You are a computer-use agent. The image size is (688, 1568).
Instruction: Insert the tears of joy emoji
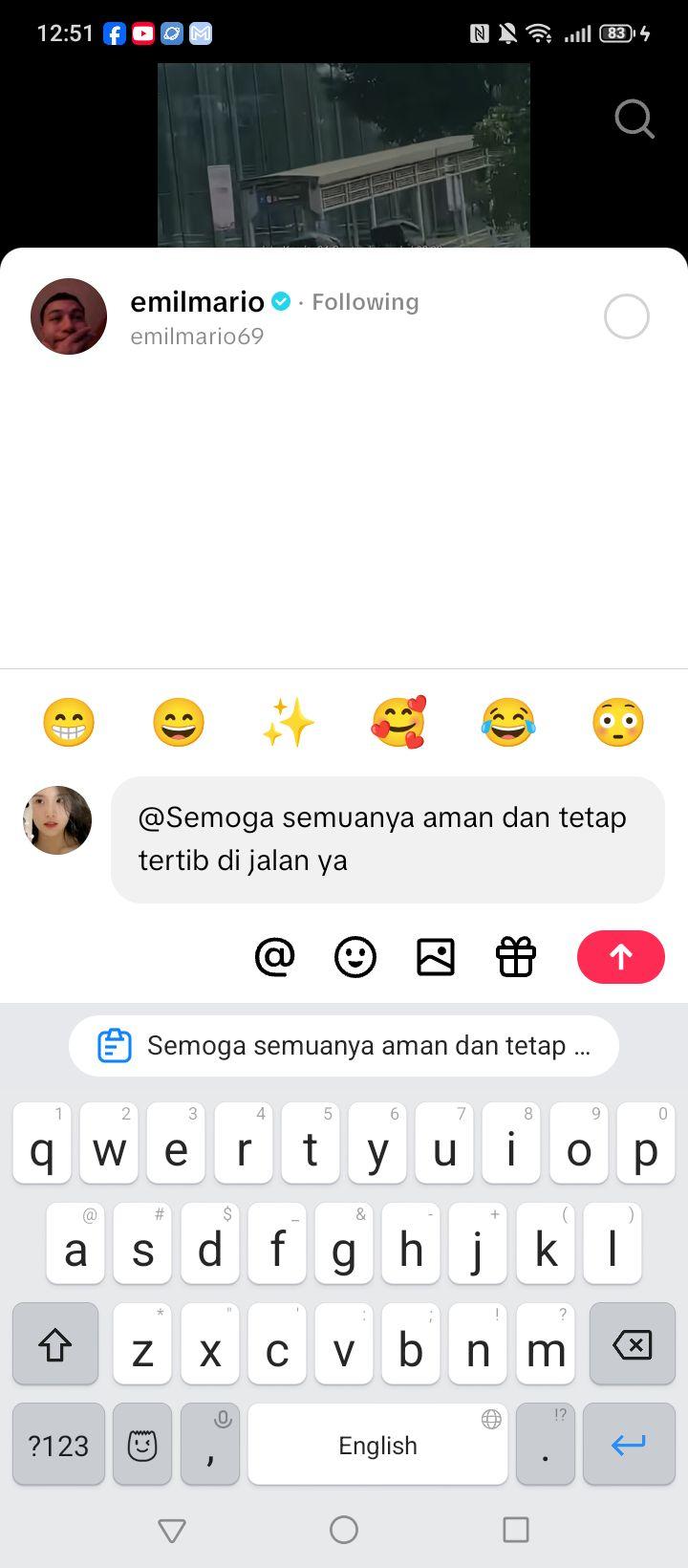pyautogui.click(x=508, y=722)
